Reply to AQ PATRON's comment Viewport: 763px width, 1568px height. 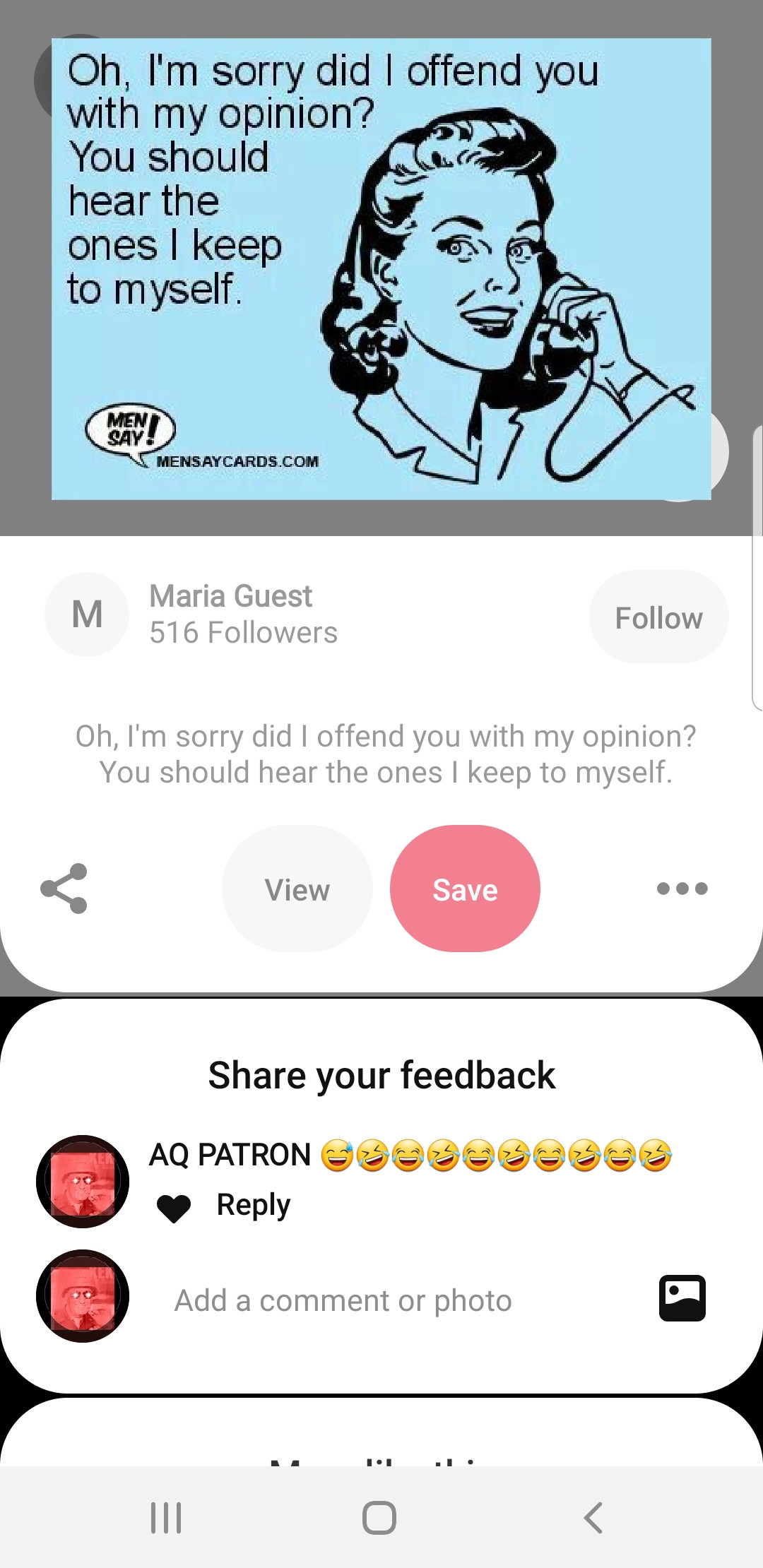click(x=253, y=1205)
